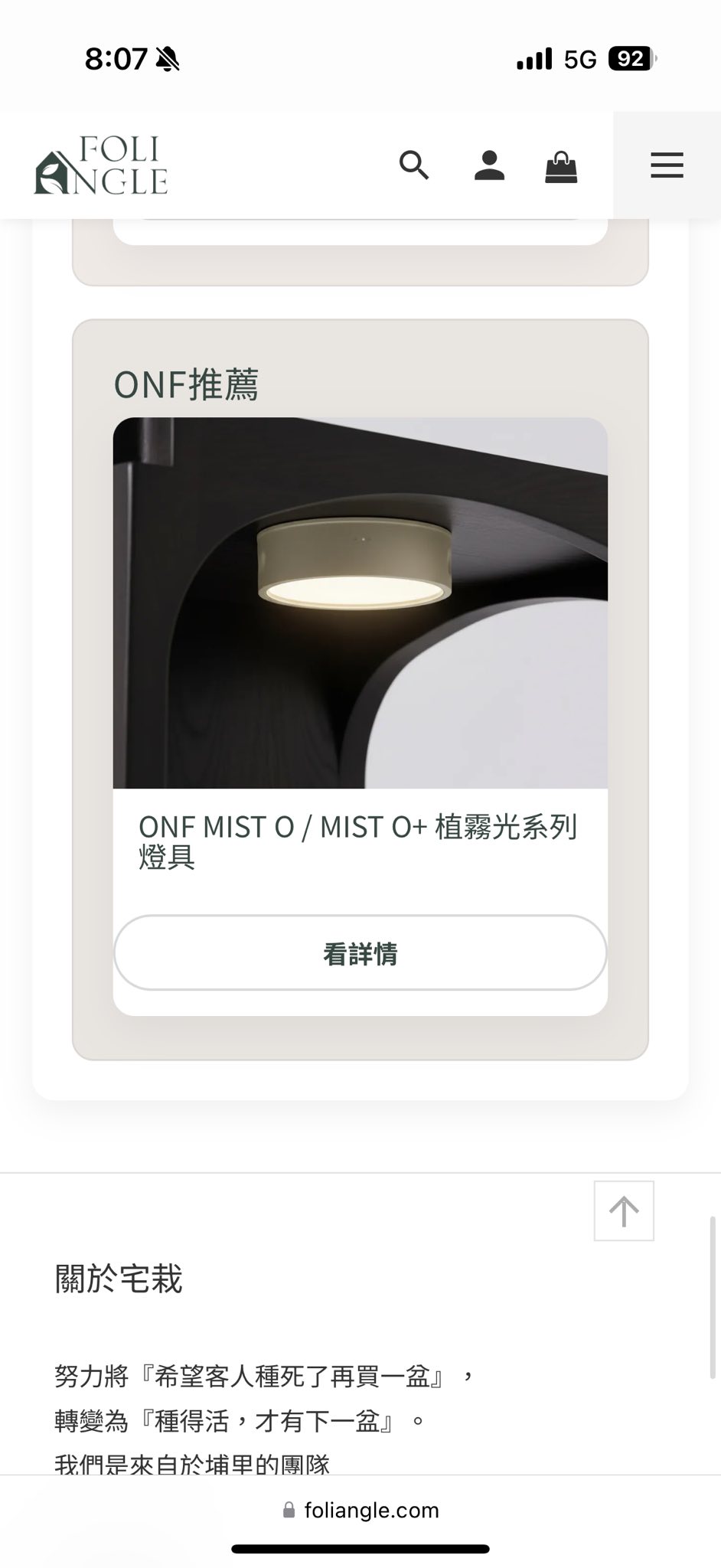Tap the 看詳情 button
The width and height of the screenshot is (721, 1568).
tap(360, 953)
